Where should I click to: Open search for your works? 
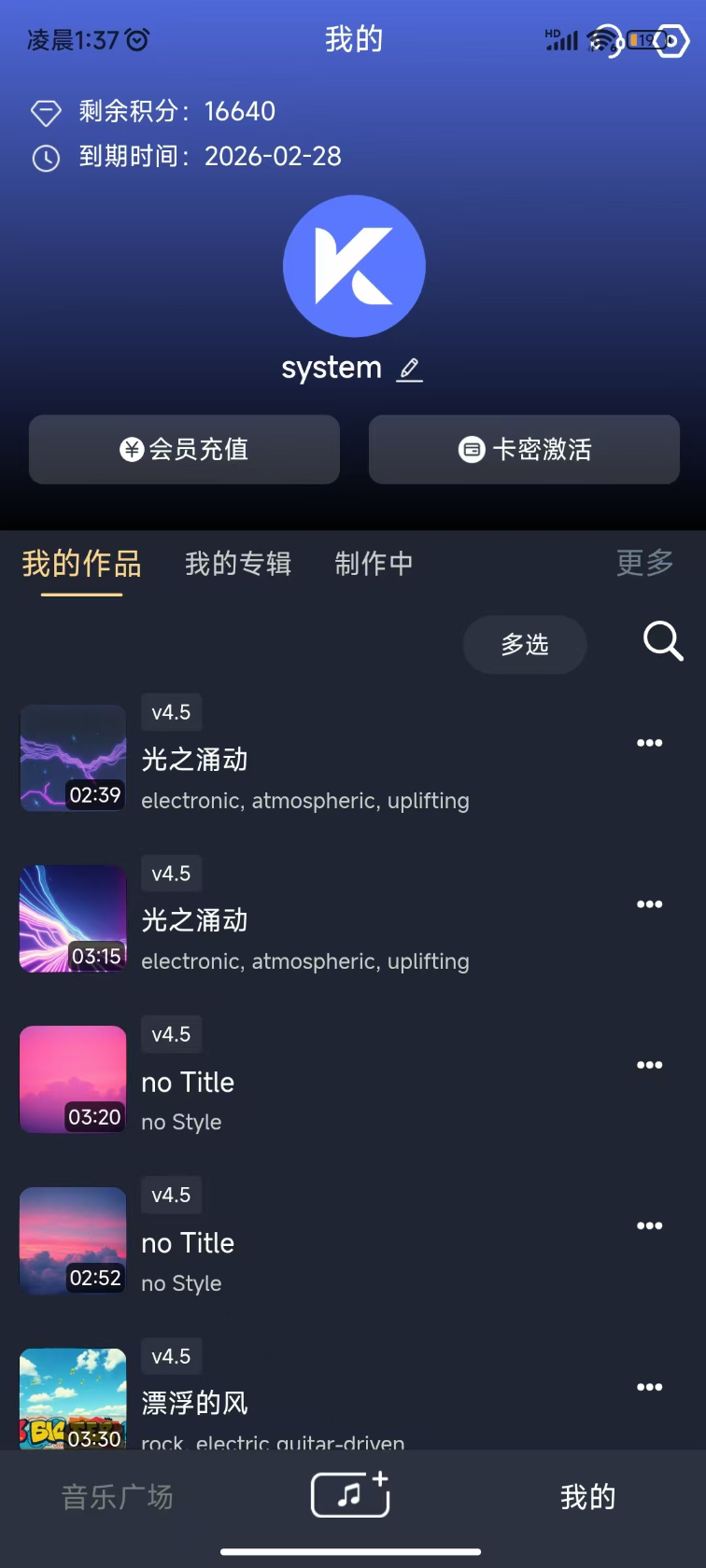coord(662,642)
